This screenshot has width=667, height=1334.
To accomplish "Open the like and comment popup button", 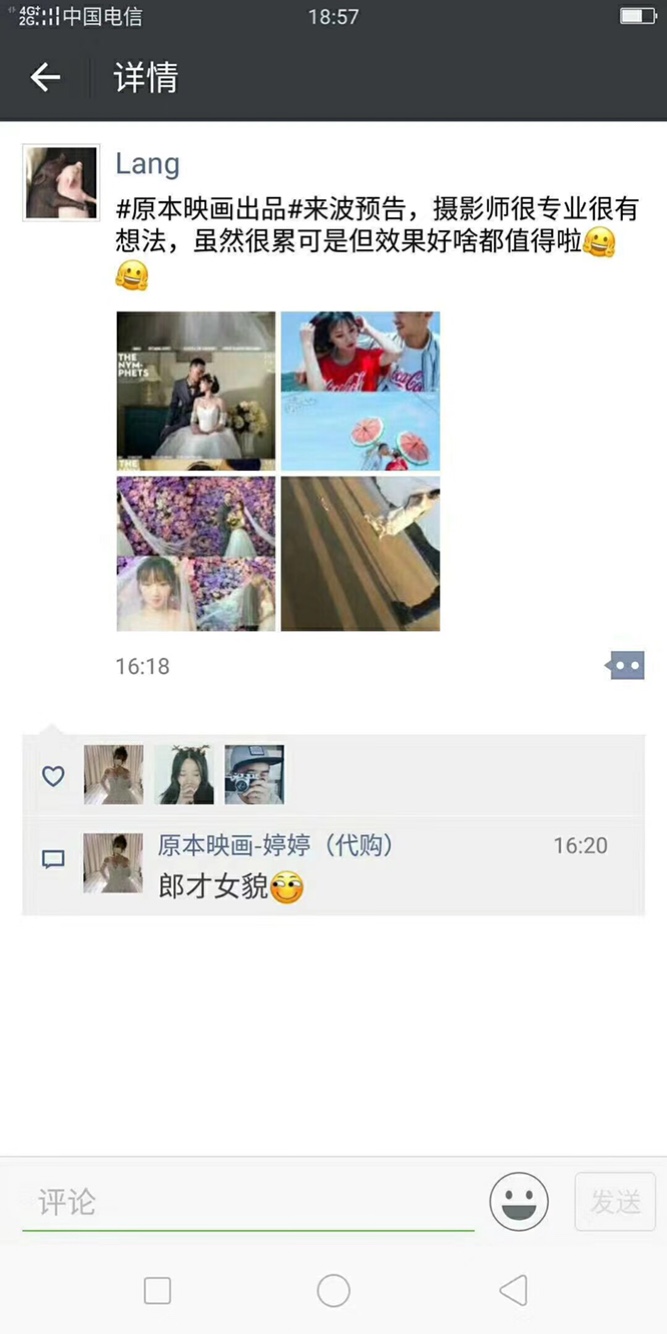I will (x=626, y=666).
